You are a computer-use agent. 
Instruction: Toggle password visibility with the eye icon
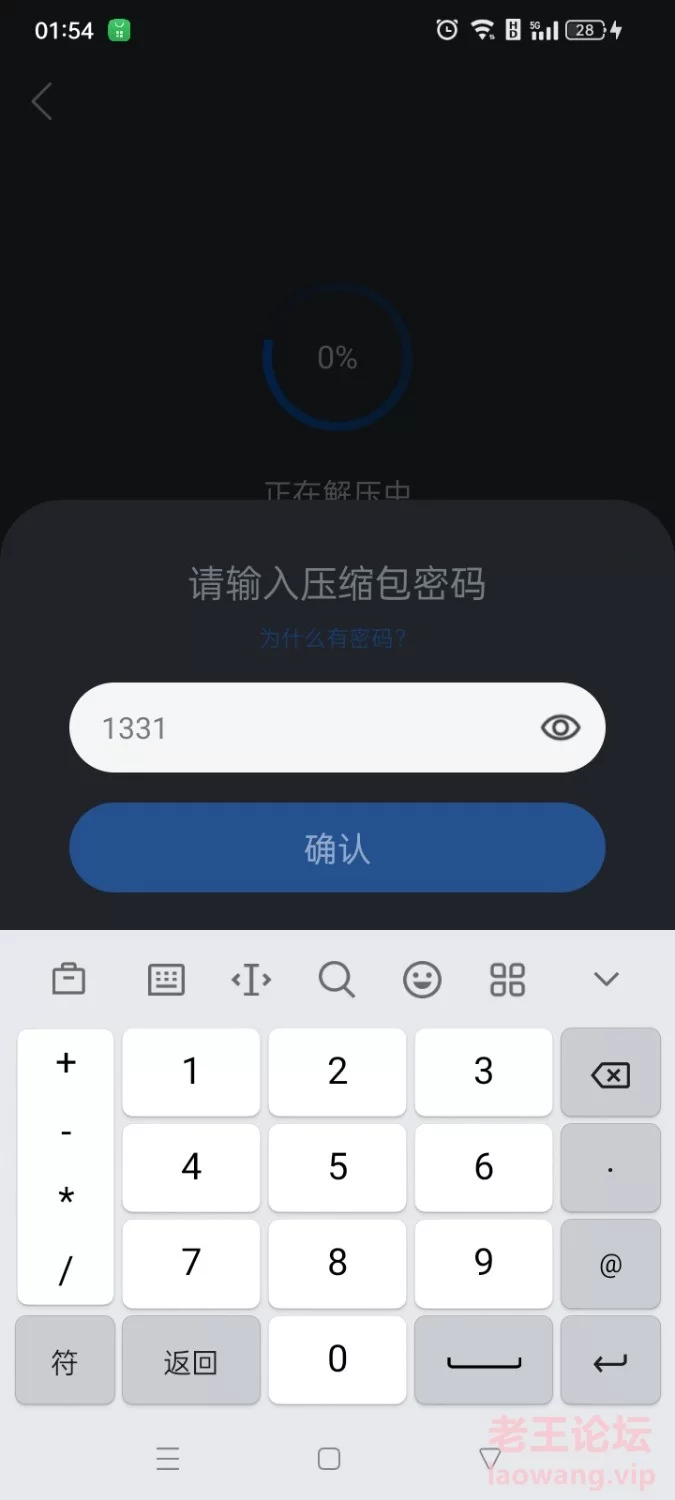[560, 728]
